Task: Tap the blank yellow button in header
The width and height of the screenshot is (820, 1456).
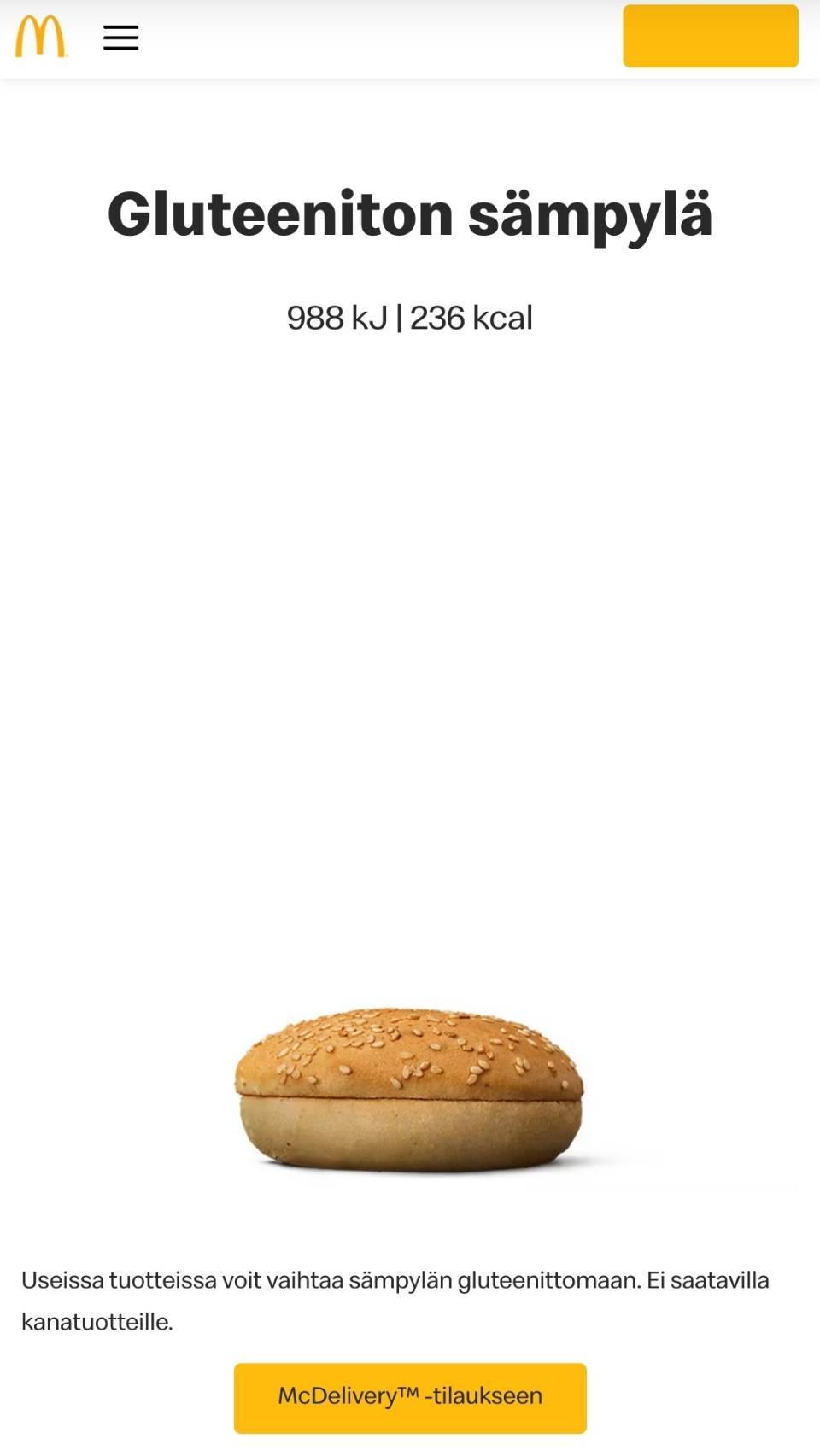Action: point(711,36)
